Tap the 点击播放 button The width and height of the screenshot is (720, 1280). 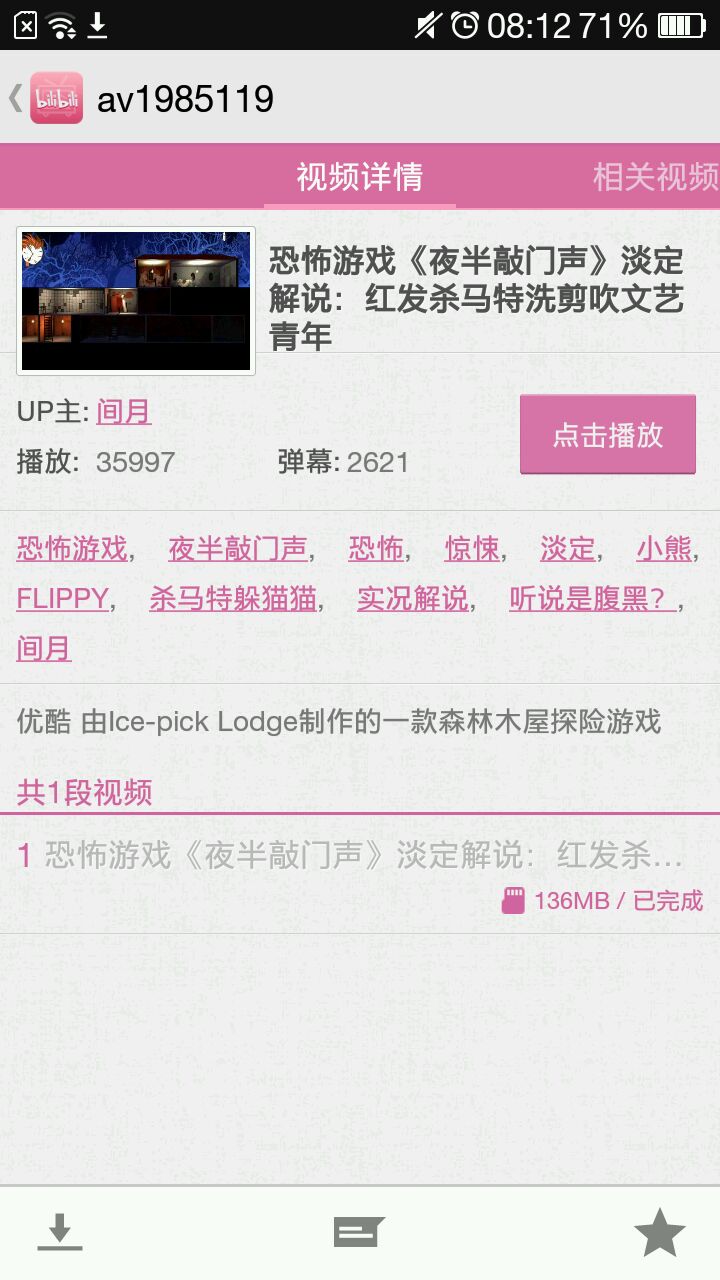tap(607, 434)
